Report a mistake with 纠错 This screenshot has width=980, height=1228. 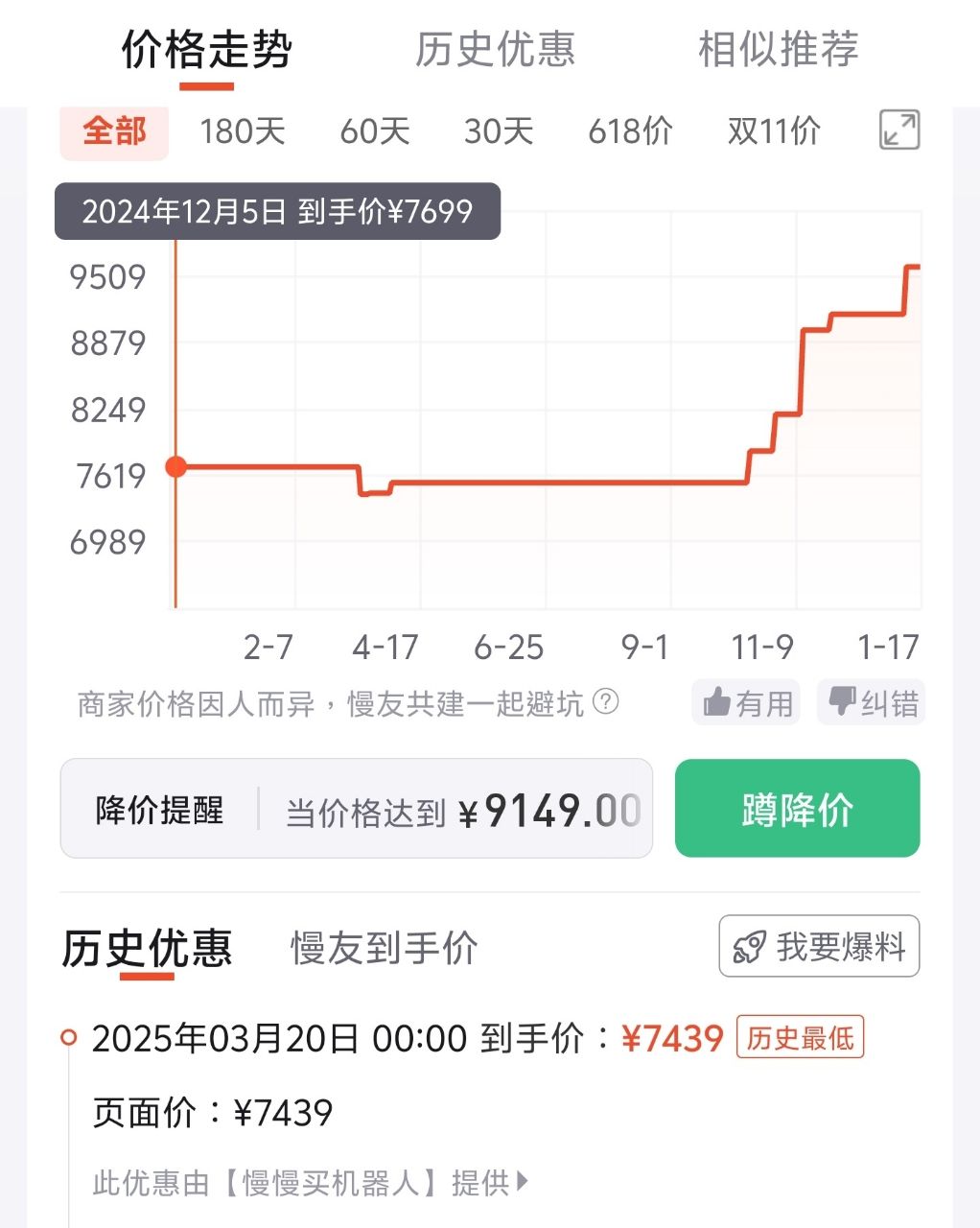tap(872, 703)
